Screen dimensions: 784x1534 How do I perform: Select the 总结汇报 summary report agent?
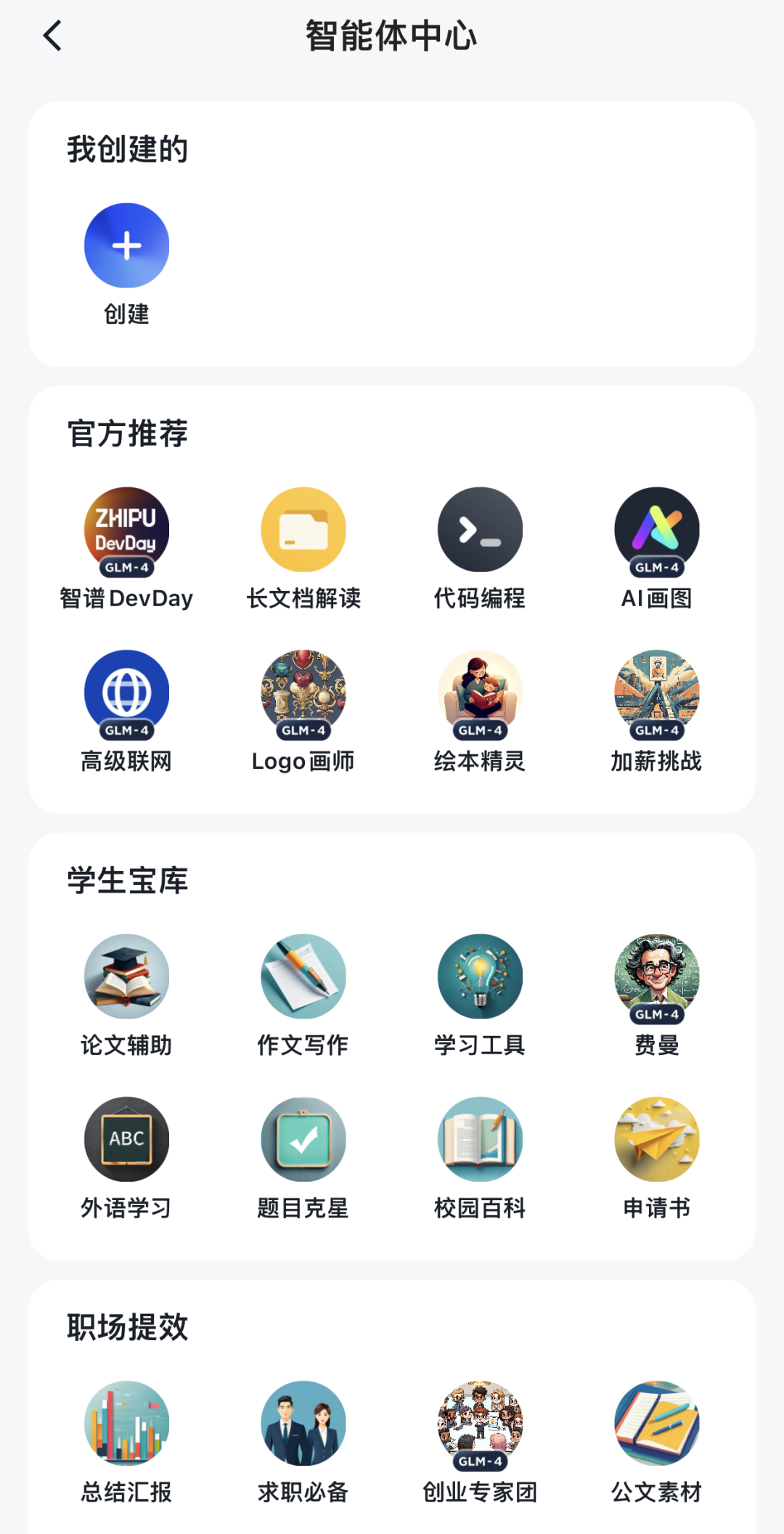pos(126,1423)
